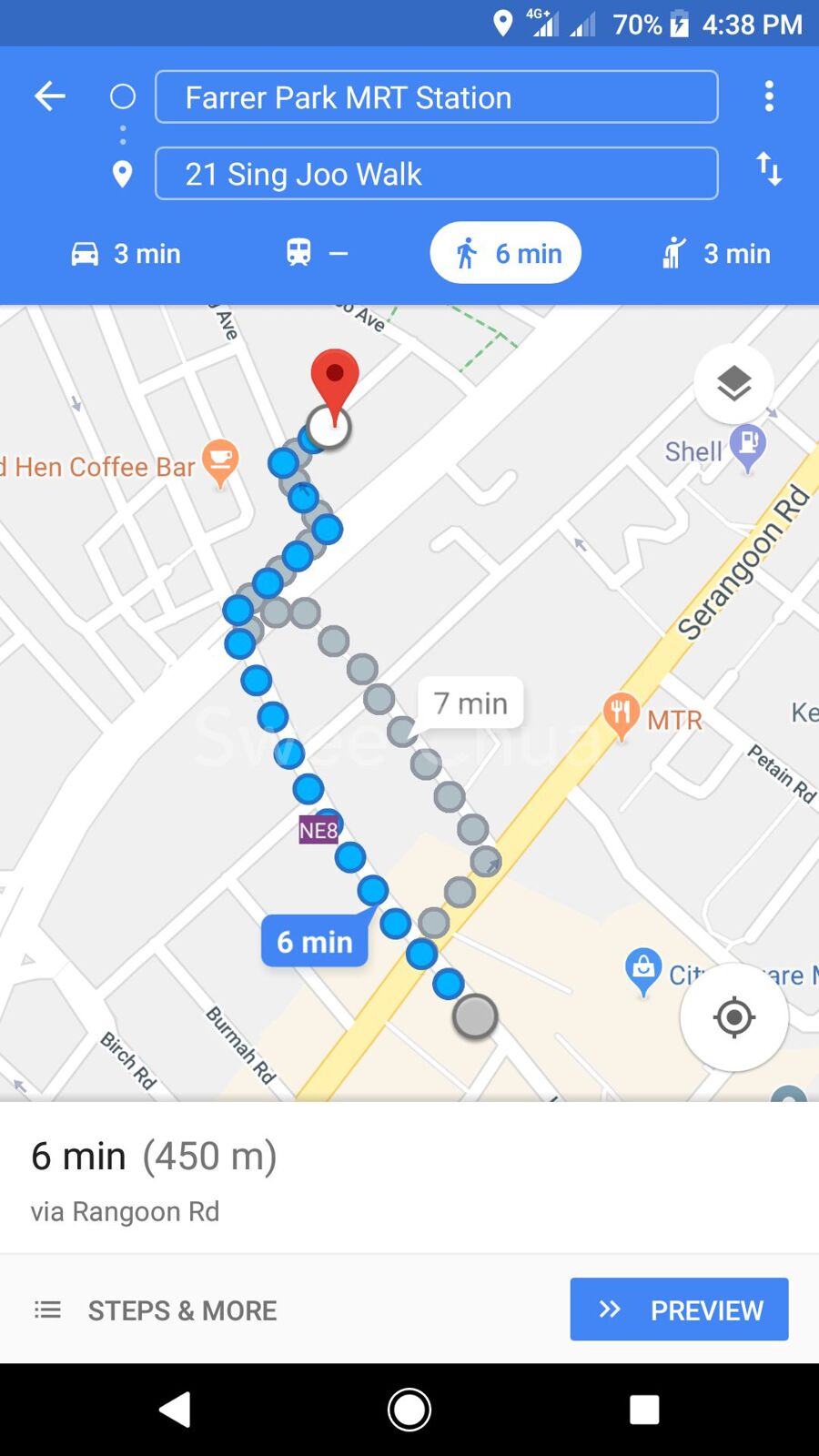This screenshot has width=819, height=1456.
Task: Edit the 21 Sing Joo Walk destination field
Action: (437, 173)
